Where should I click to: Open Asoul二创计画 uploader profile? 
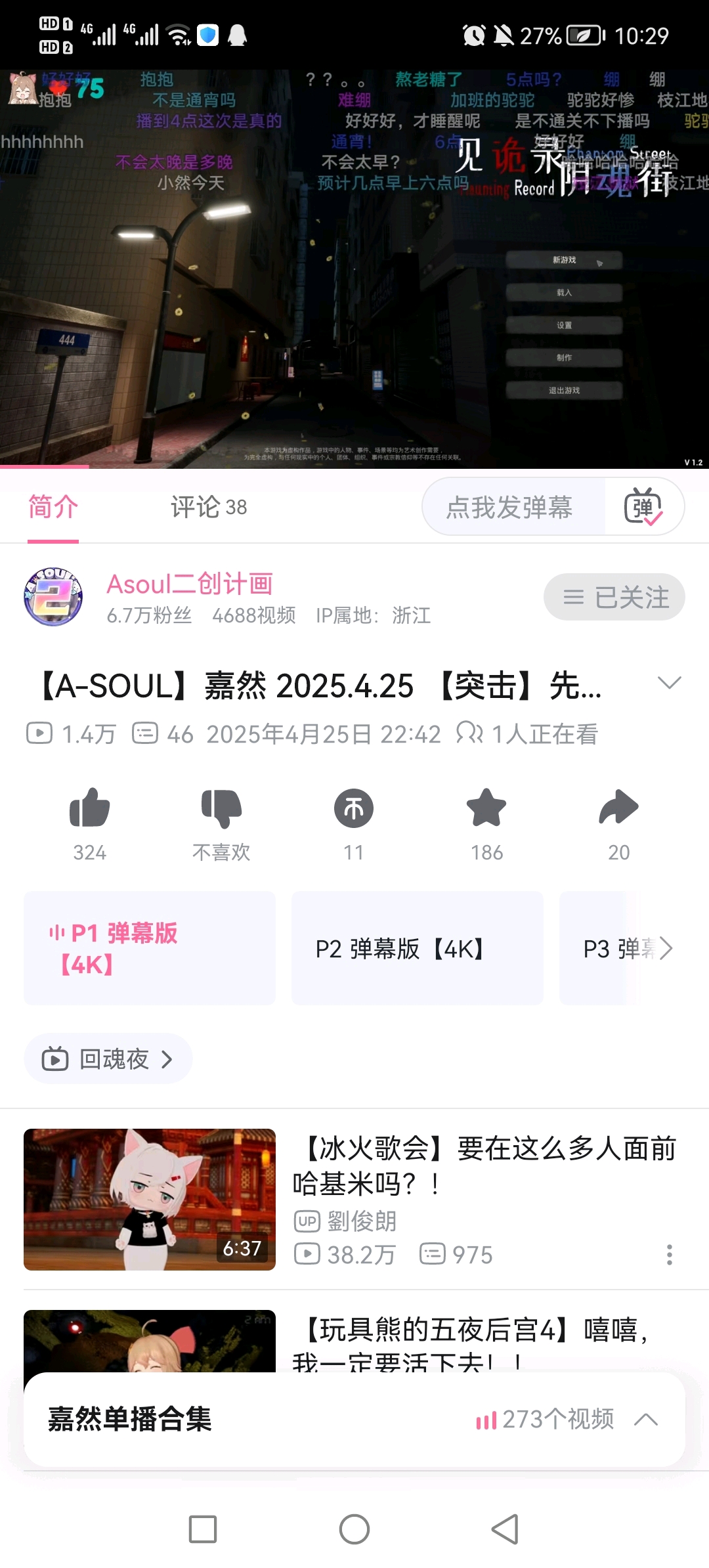tap(189, 584)
